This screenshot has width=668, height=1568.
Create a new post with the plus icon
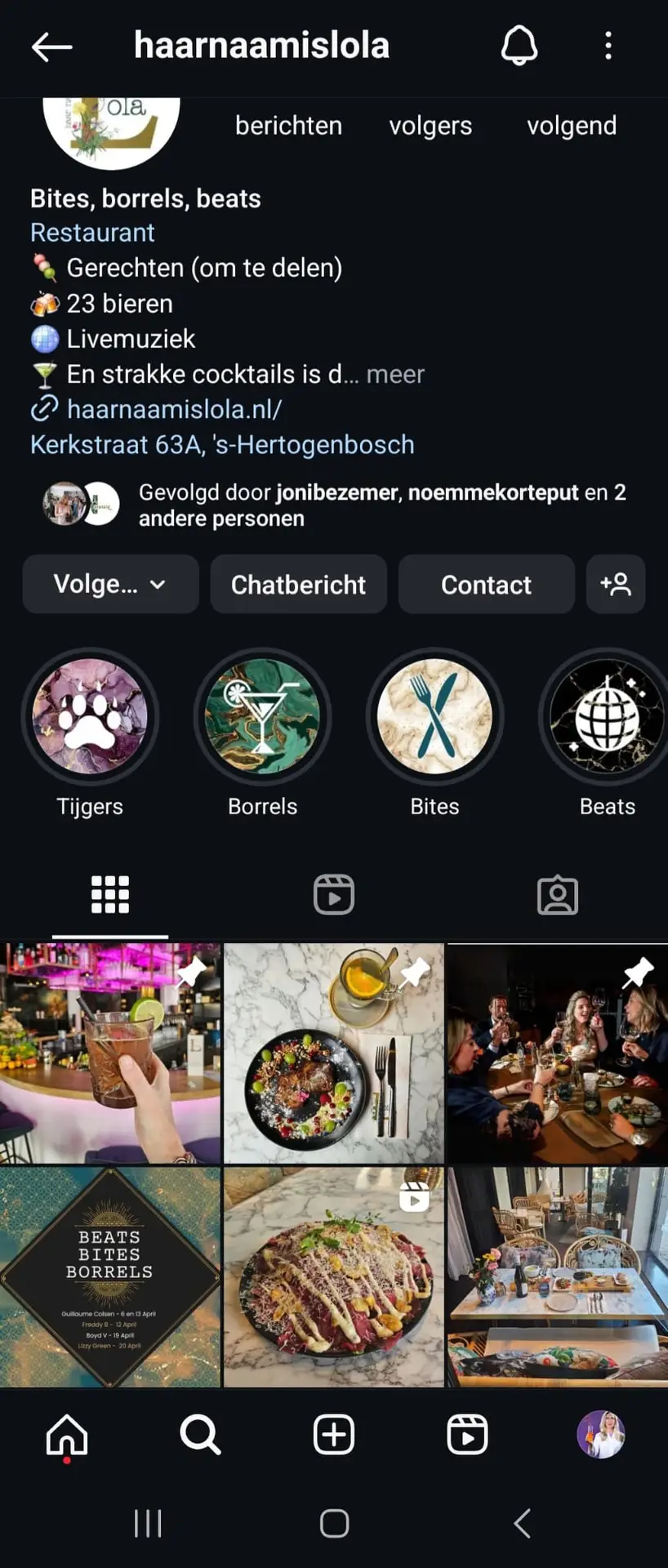(x=334, y=1435)
